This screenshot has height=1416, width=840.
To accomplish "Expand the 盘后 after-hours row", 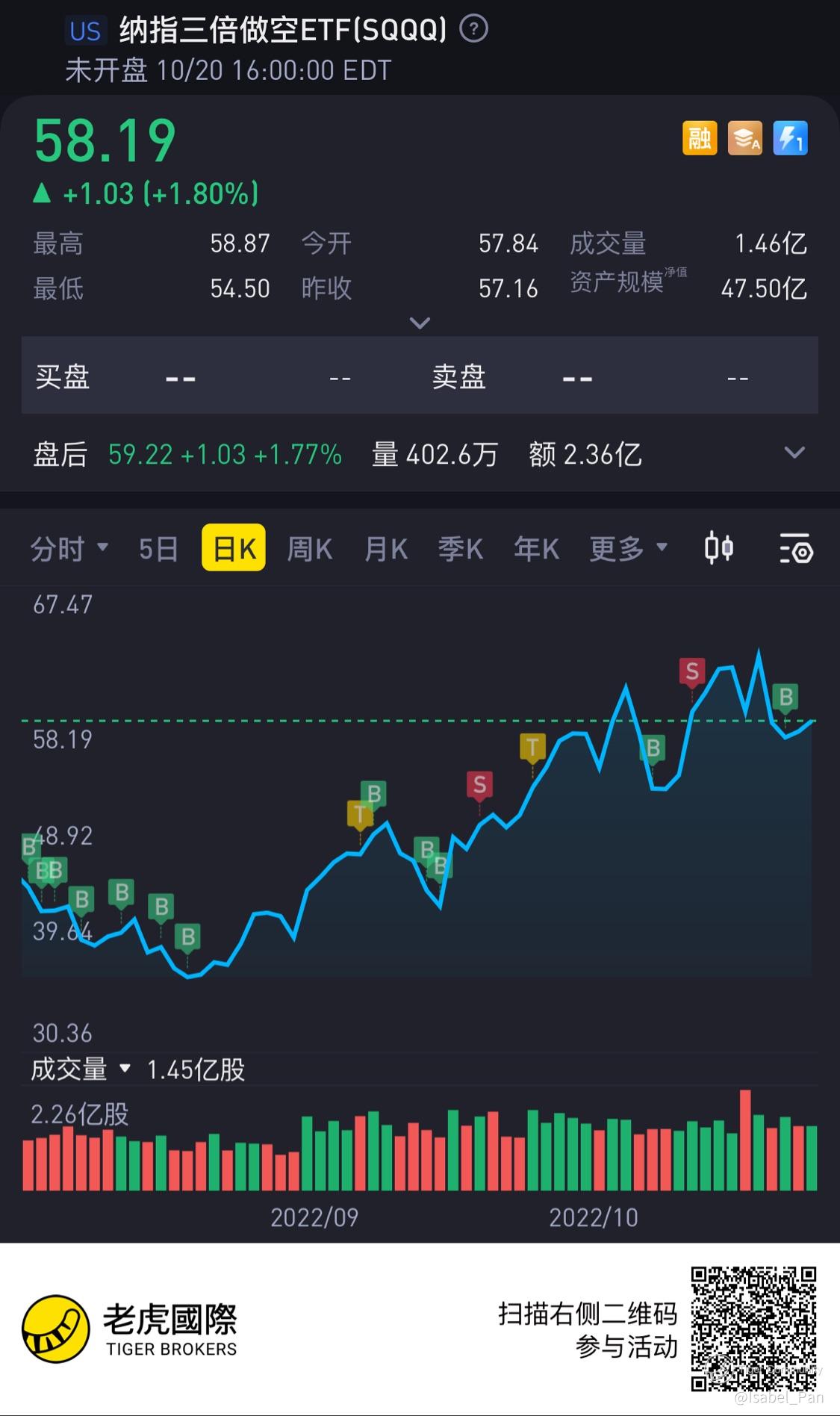I will pyautogui.click(x=794, y=453).
